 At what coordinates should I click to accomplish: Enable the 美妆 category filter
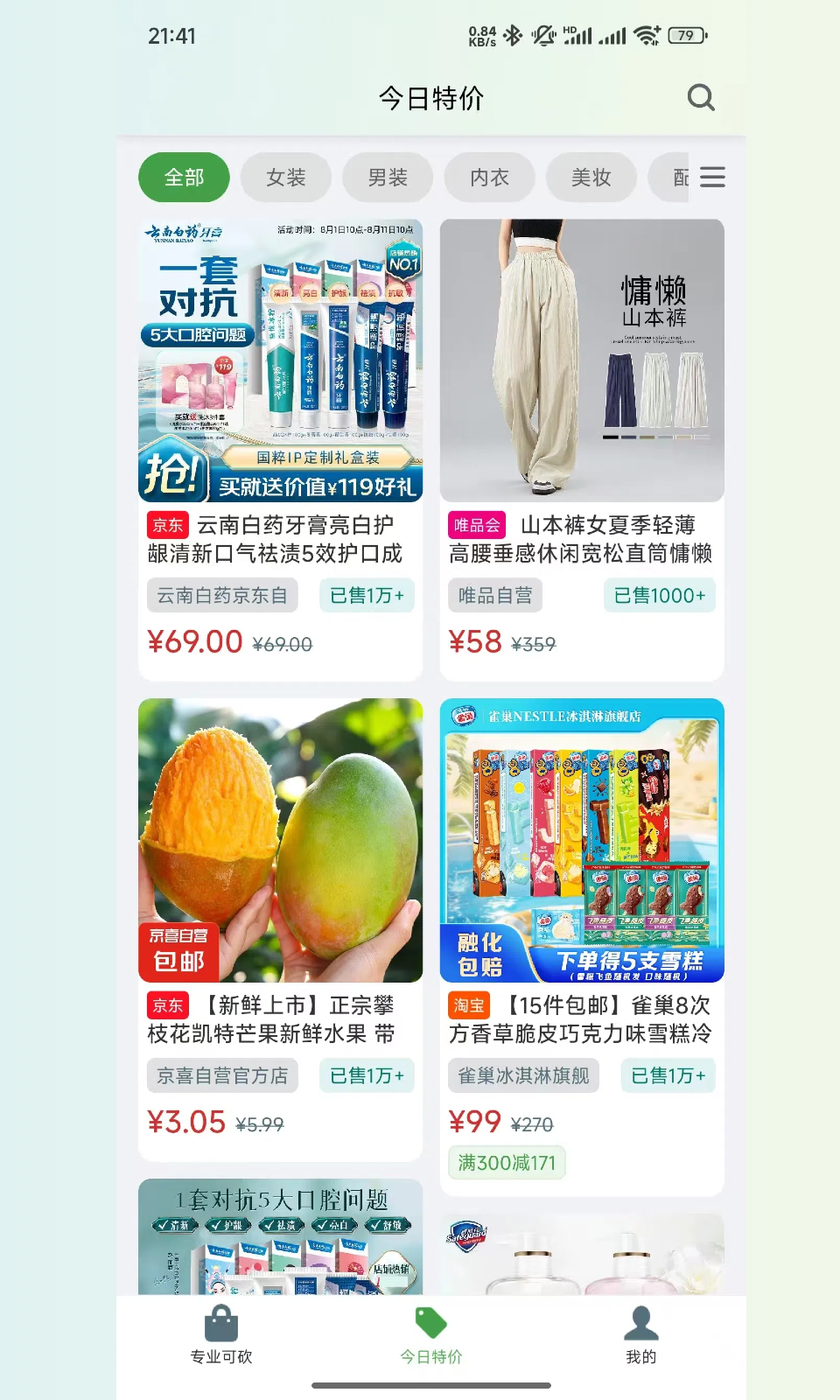[591, 177]
